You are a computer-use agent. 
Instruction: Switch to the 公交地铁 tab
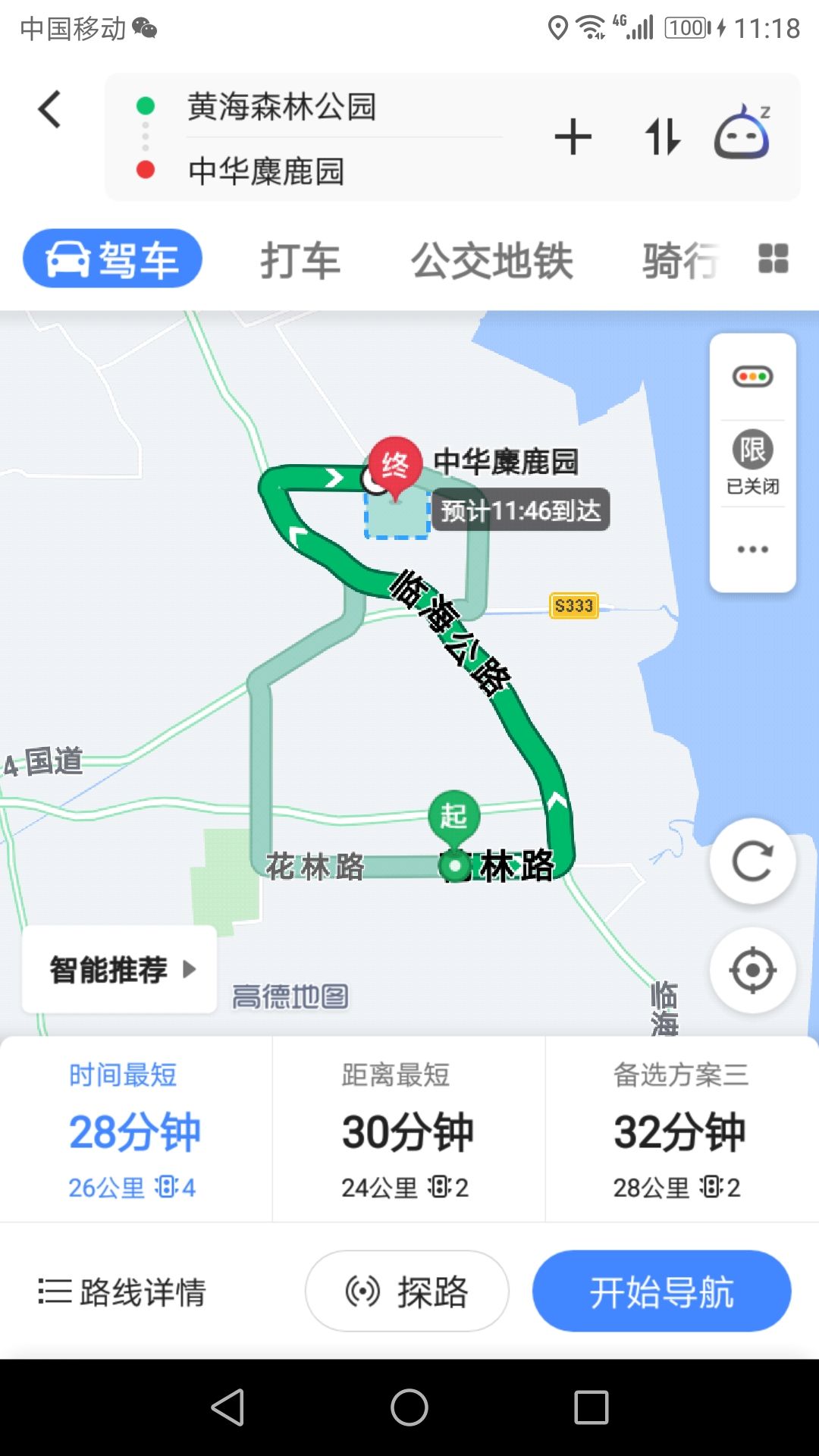coord(491,261)
